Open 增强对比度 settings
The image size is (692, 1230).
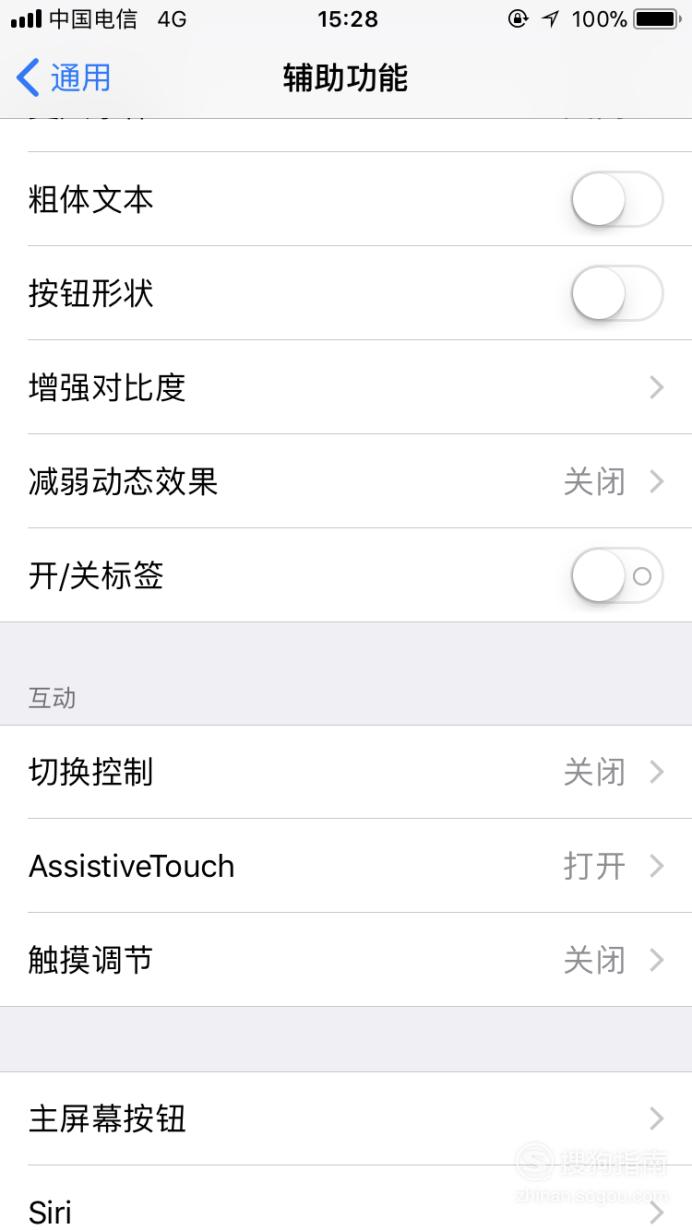346,387
